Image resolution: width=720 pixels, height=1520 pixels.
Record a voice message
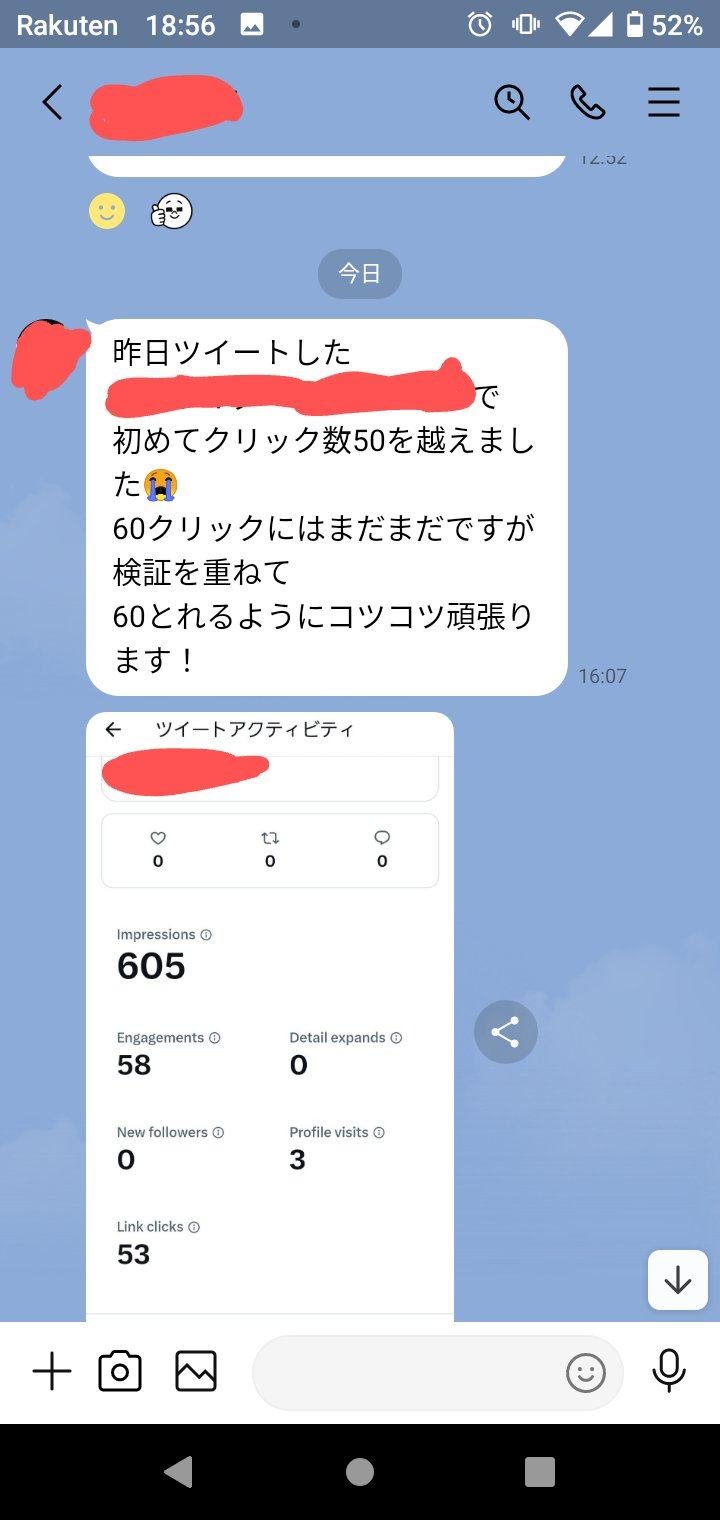669,1371
